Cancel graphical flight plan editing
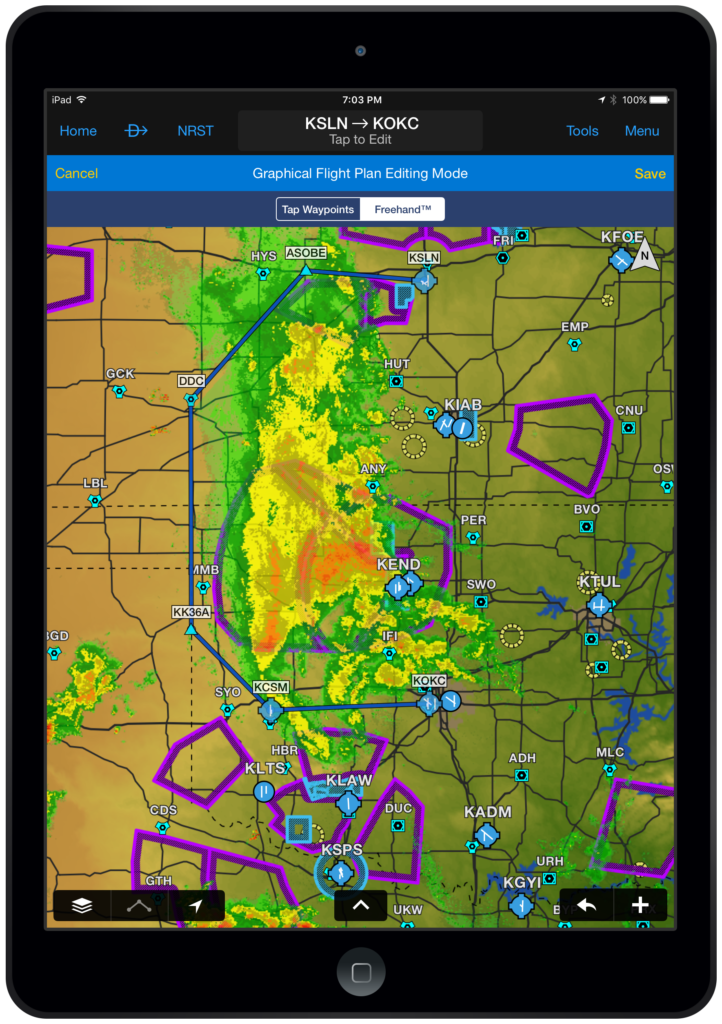722x1024 pixels. (76, 173)
